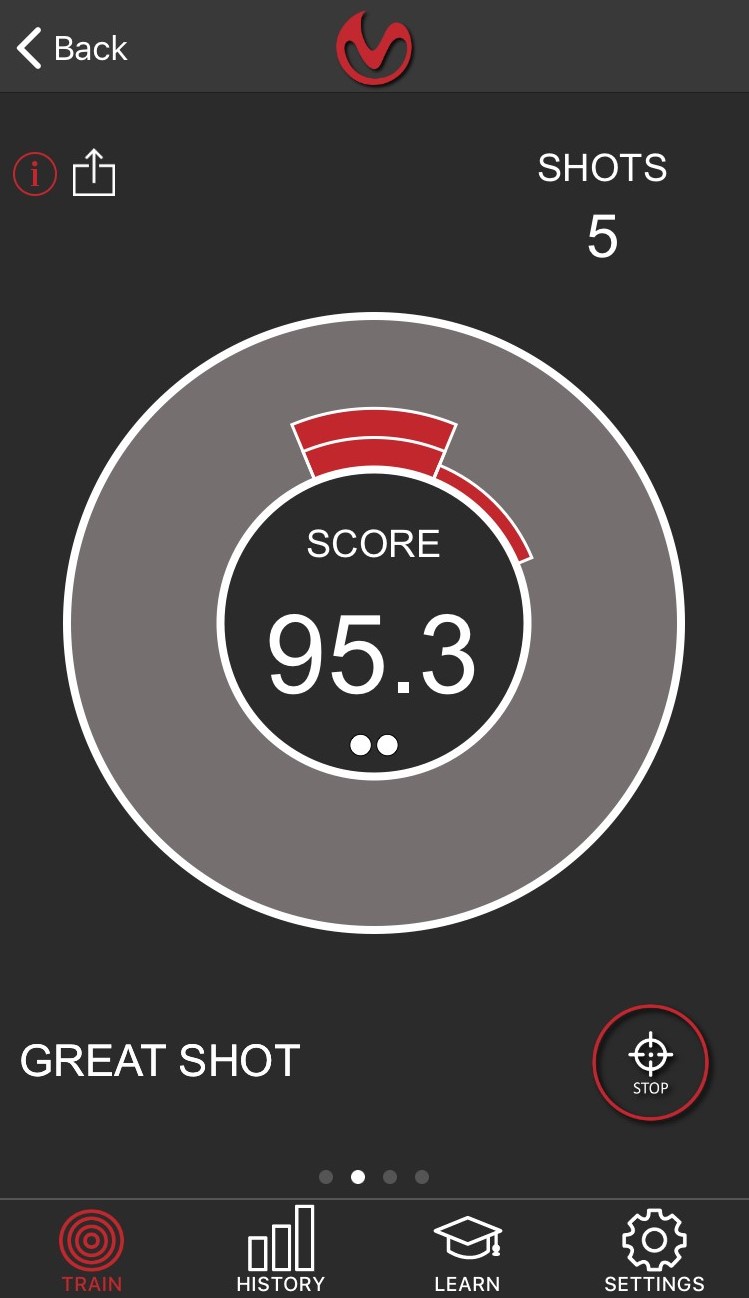Tap the red gauge arc segment
The image size is (749, 1298).
[x=374, y=440]
